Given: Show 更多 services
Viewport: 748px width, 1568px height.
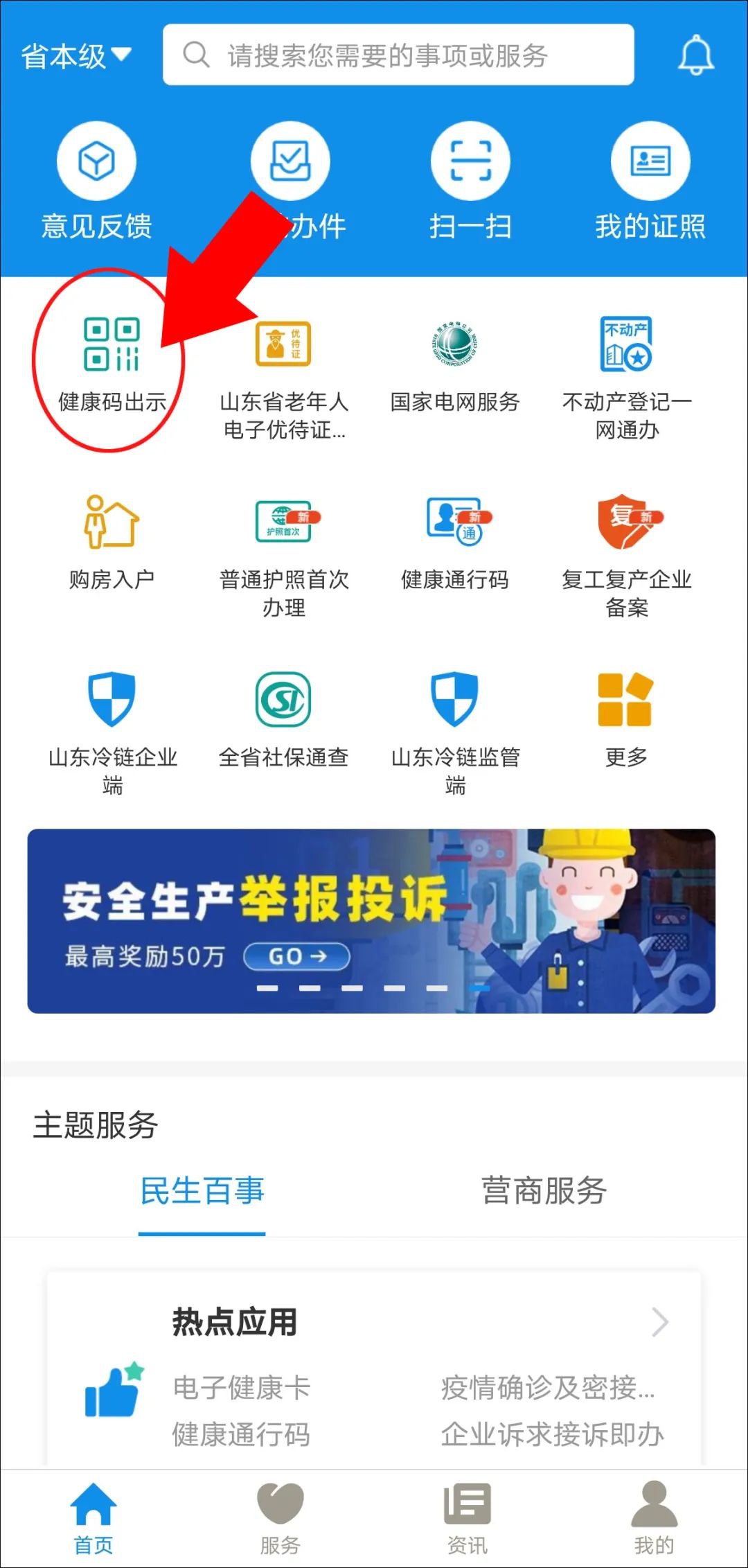Looking at the screenshot, I should tap(625, 719).
